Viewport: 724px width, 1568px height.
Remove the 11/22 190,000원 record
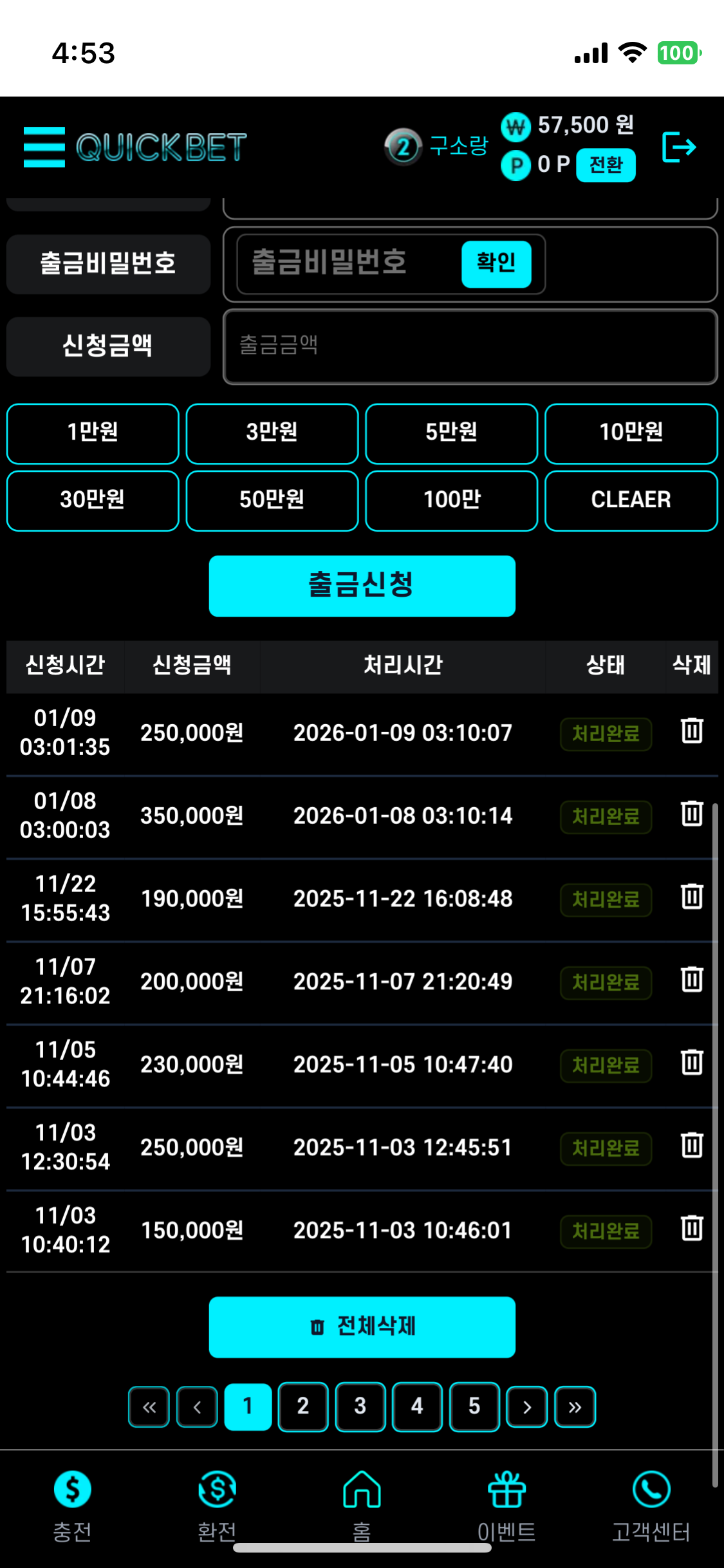[x=692, y=897]
